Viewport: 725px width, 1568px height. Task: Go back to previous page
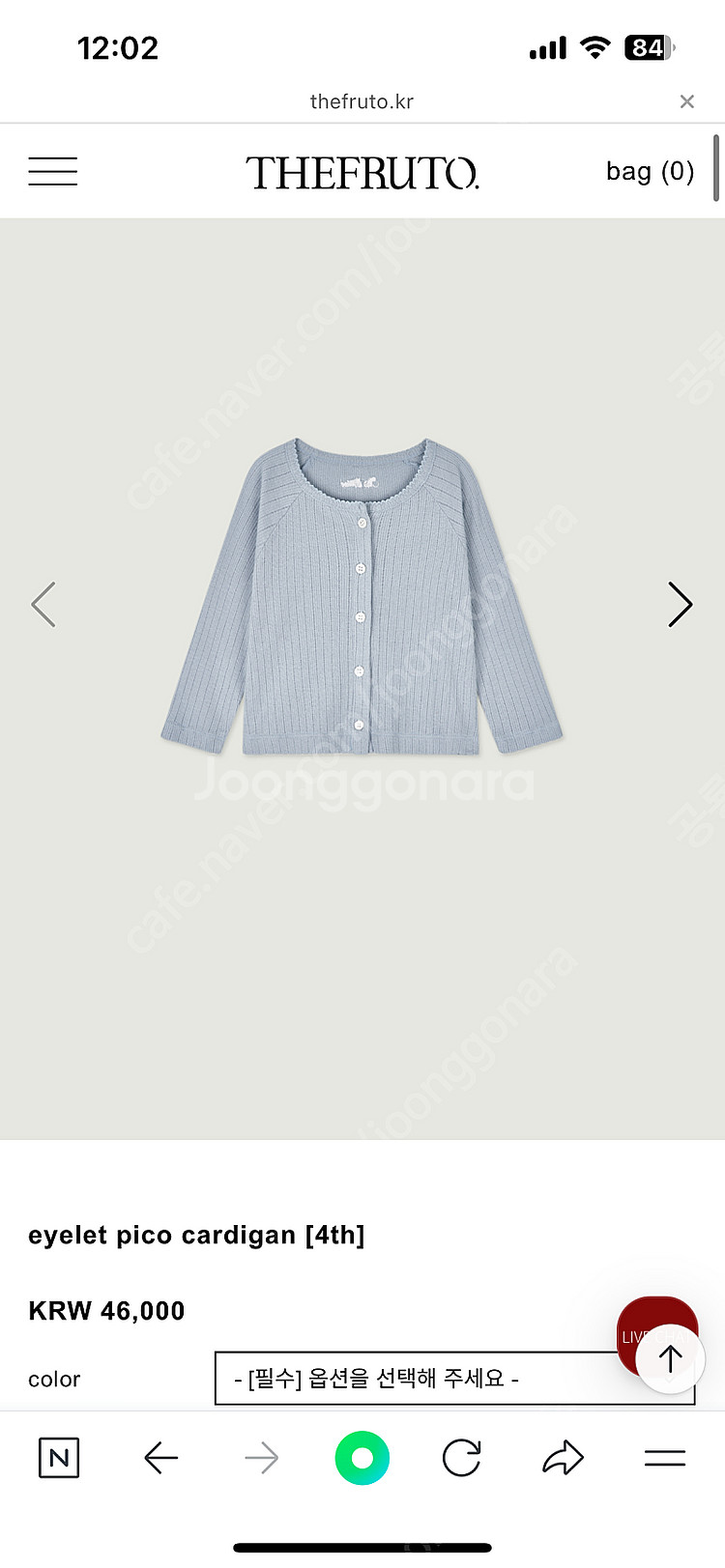click(161, 1458)
